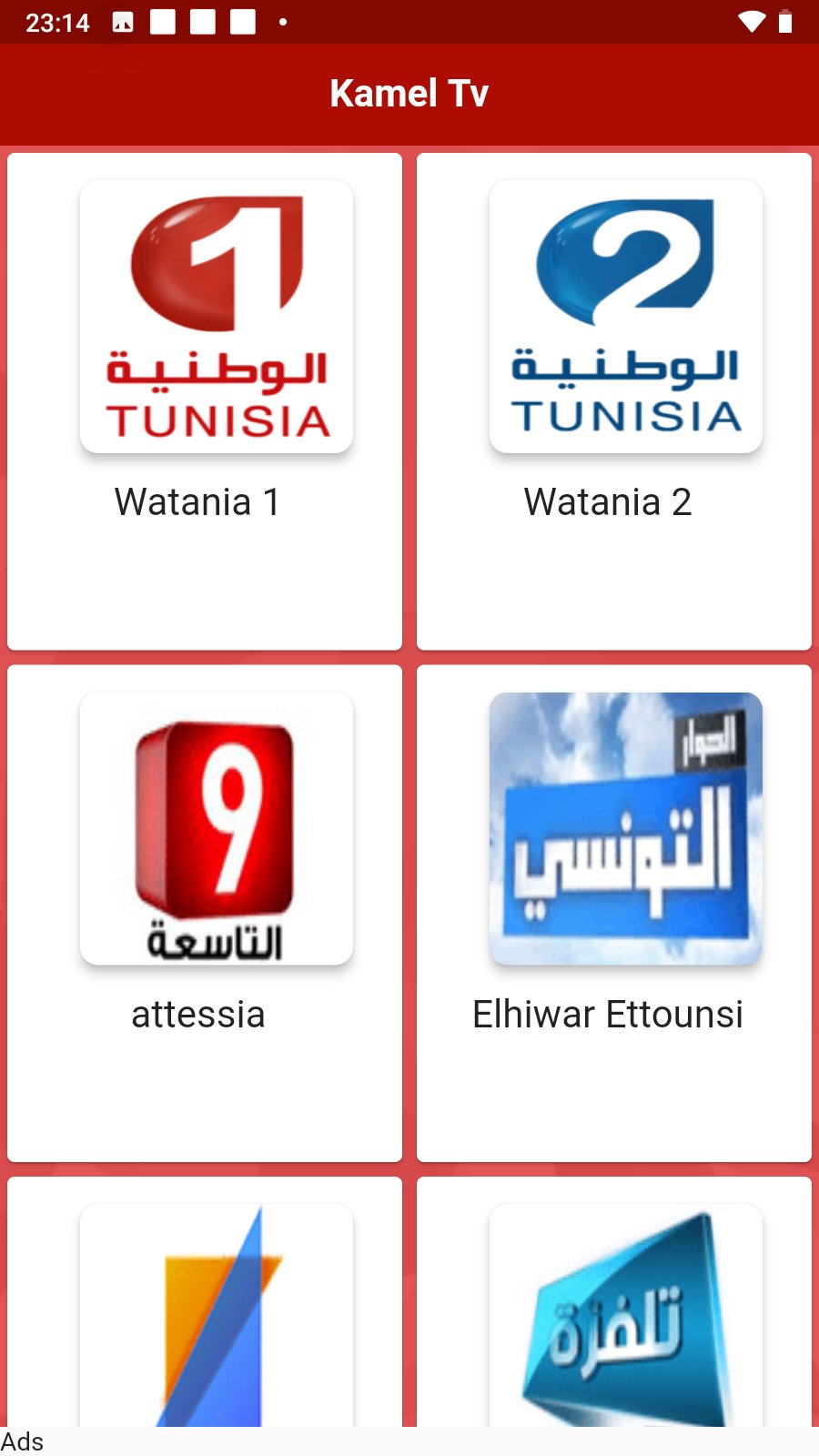Open the Watania 2 channel logo

point(625,316)
